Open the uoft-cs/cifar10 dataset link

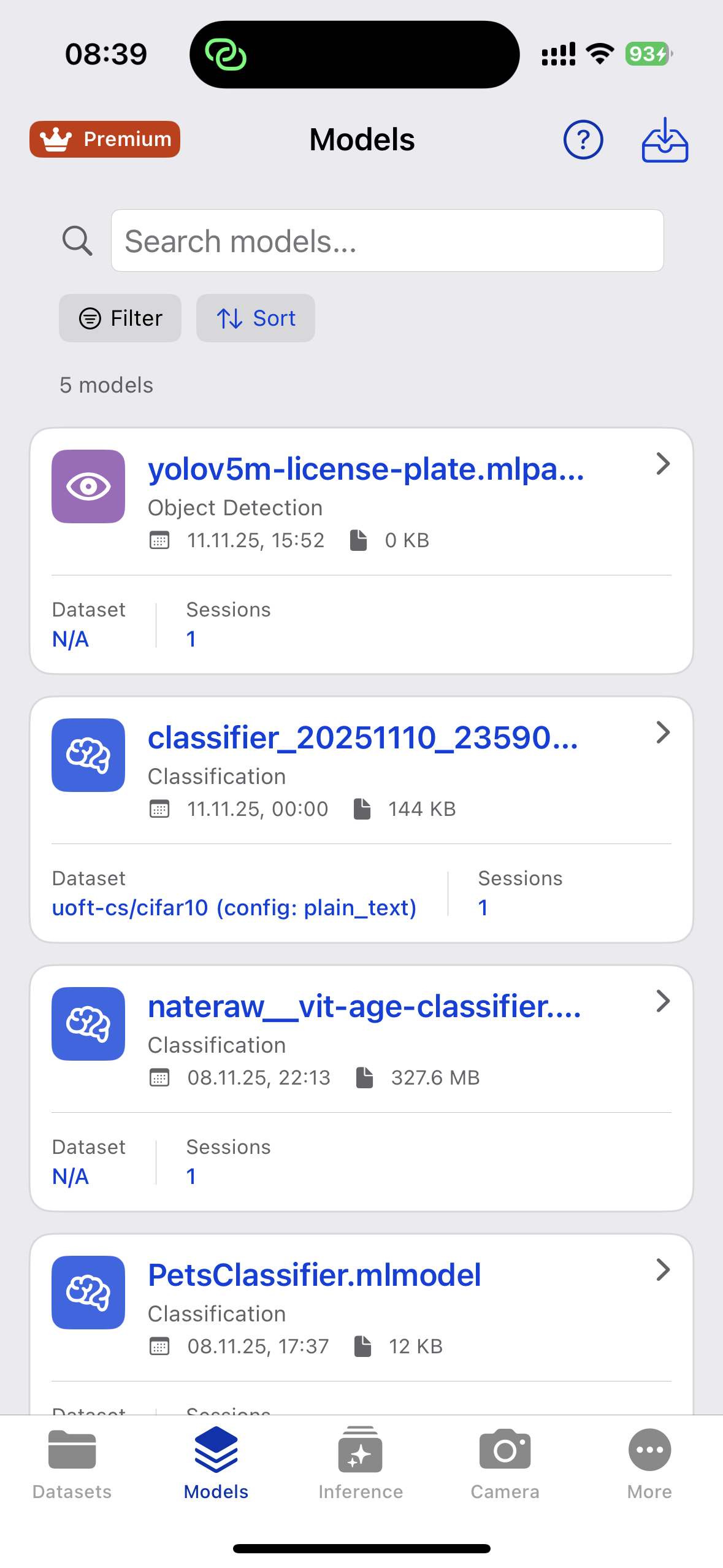(234, 907)
